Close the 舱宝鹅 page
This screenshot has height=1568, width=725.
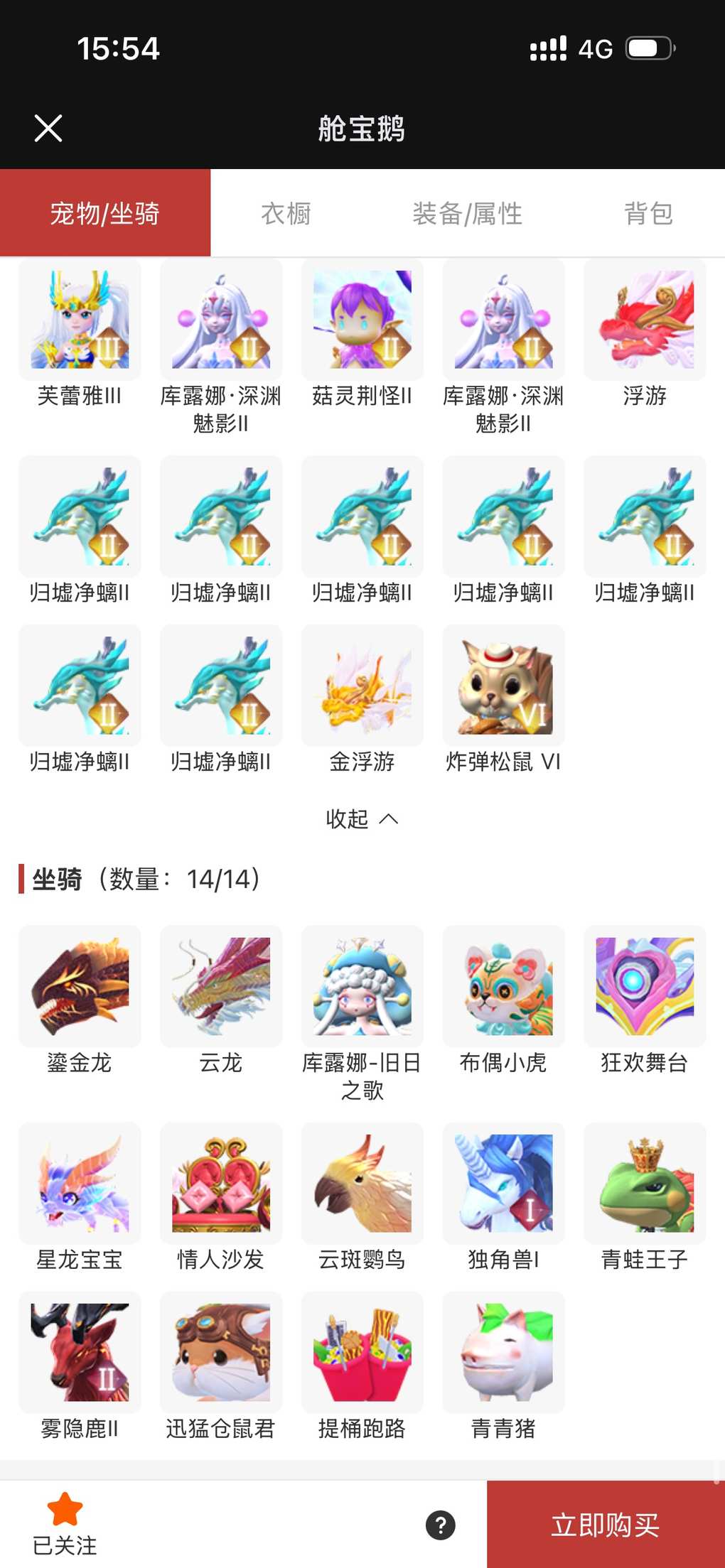[48, 129]
